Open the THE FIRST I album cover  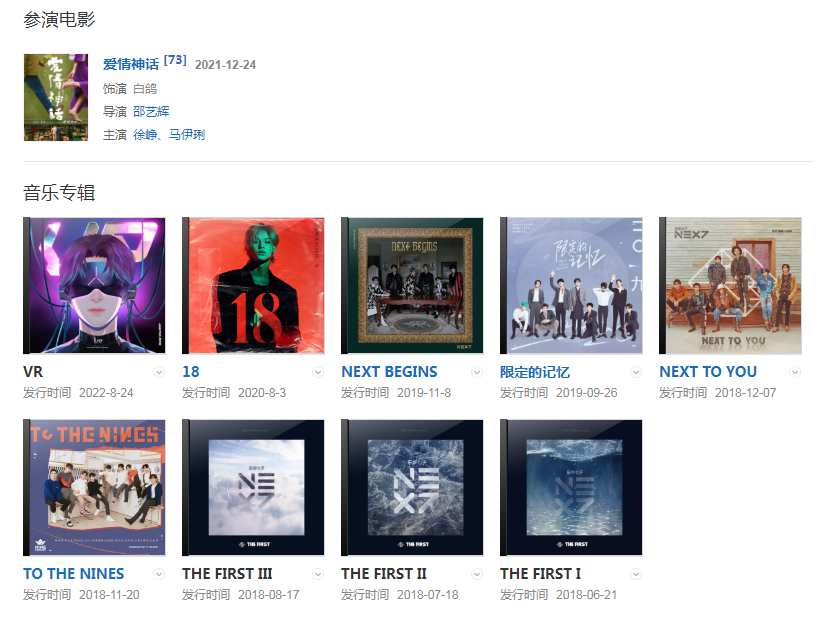pos(571,487)
